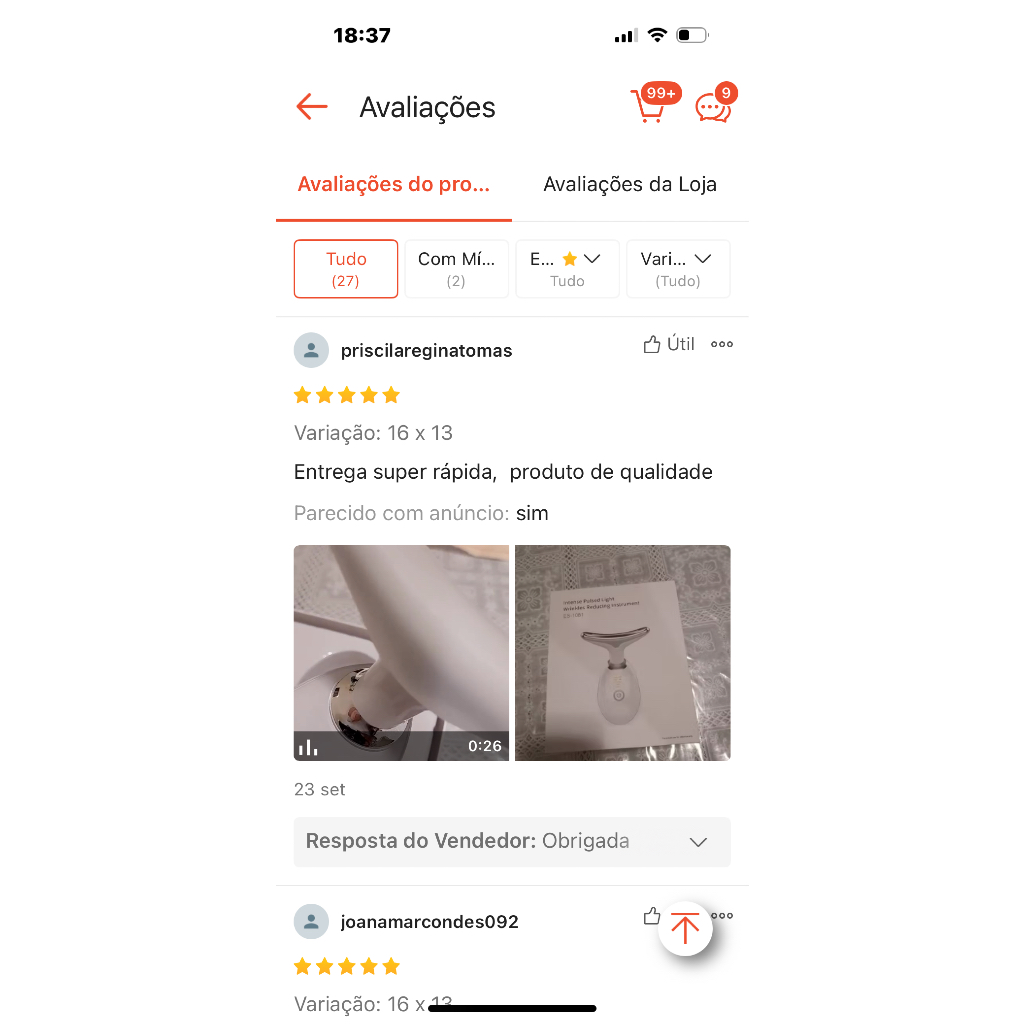Open the product box review photo
This screenshot has width=1024, height=1024.
(x=623, y=652)
